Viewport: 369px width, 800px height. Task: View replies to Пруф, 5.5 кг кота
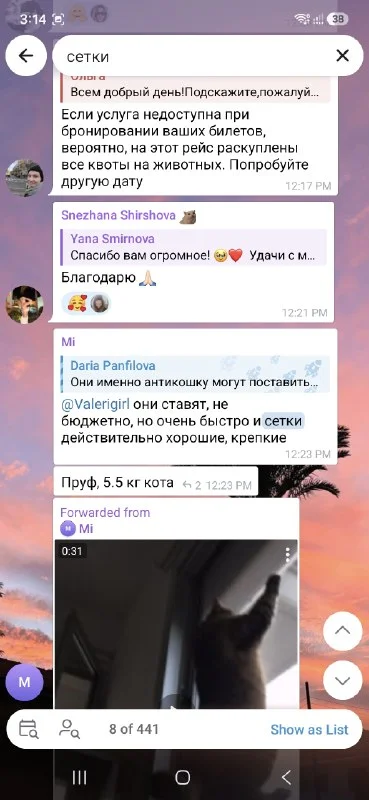click(x=190, y=485)
